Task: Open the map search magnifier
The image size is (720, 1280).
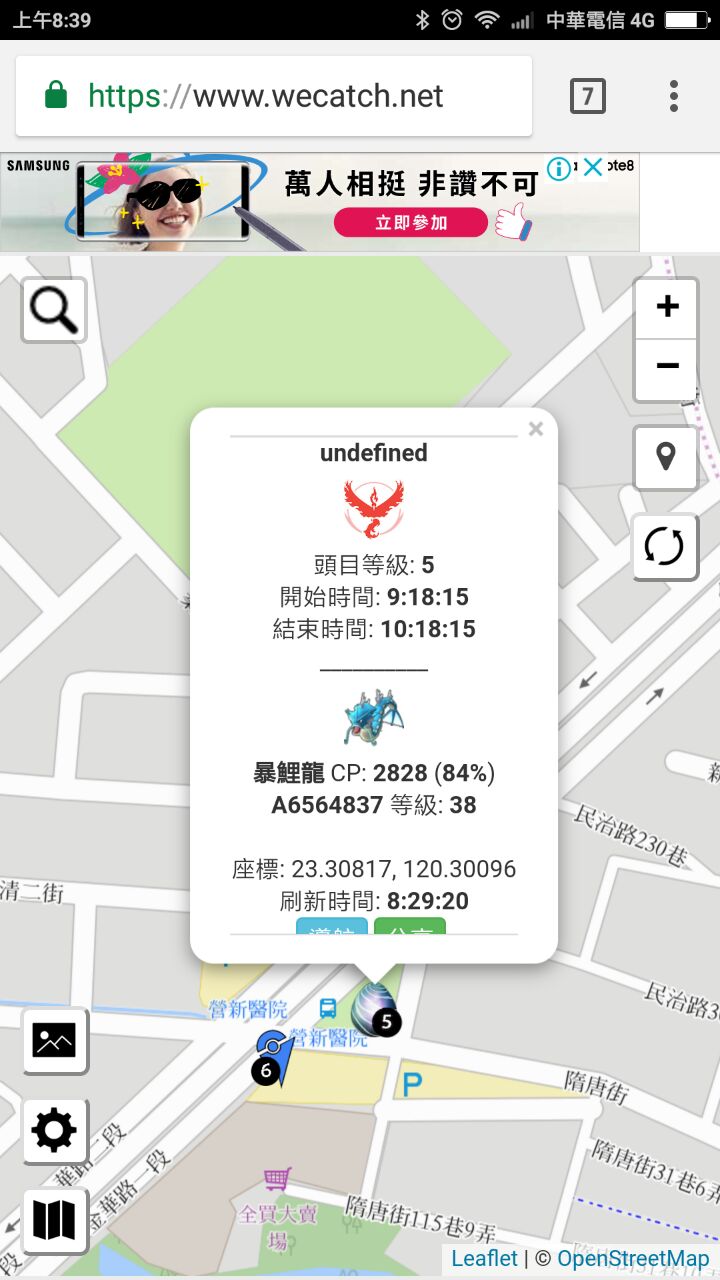Action: (x=54, y=310)
